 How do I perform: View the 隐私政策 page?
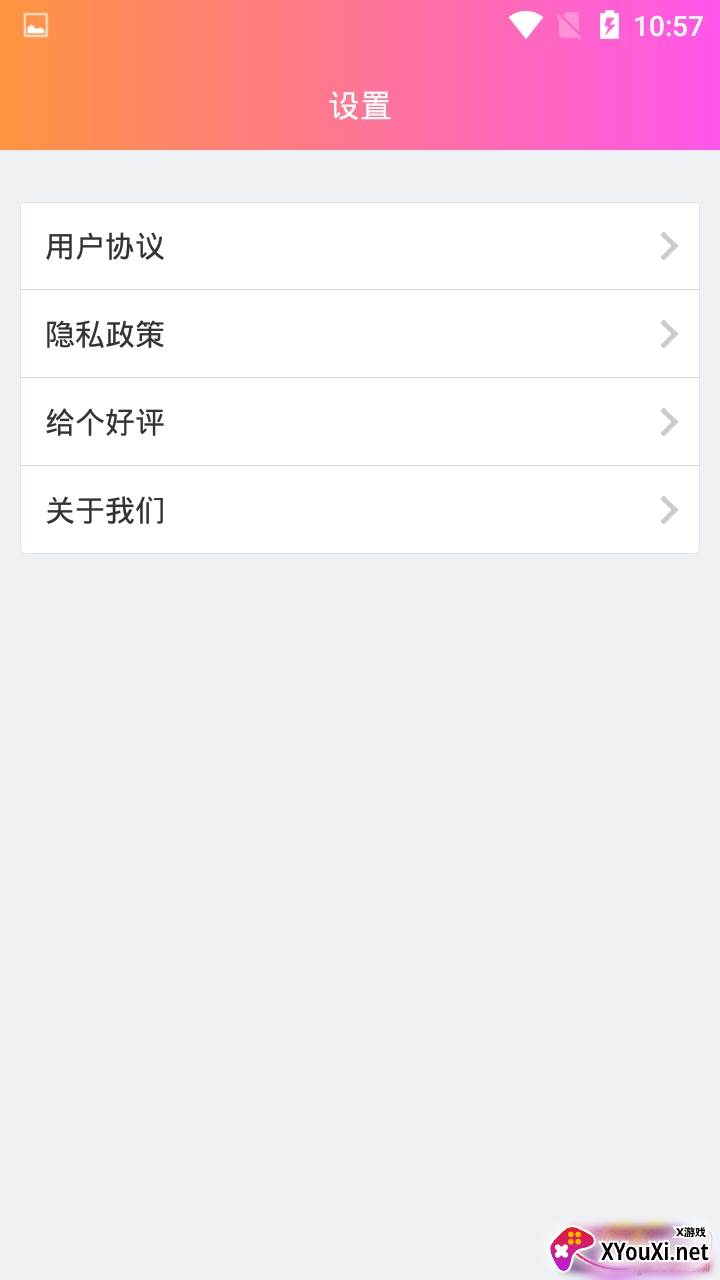[360, 334]
